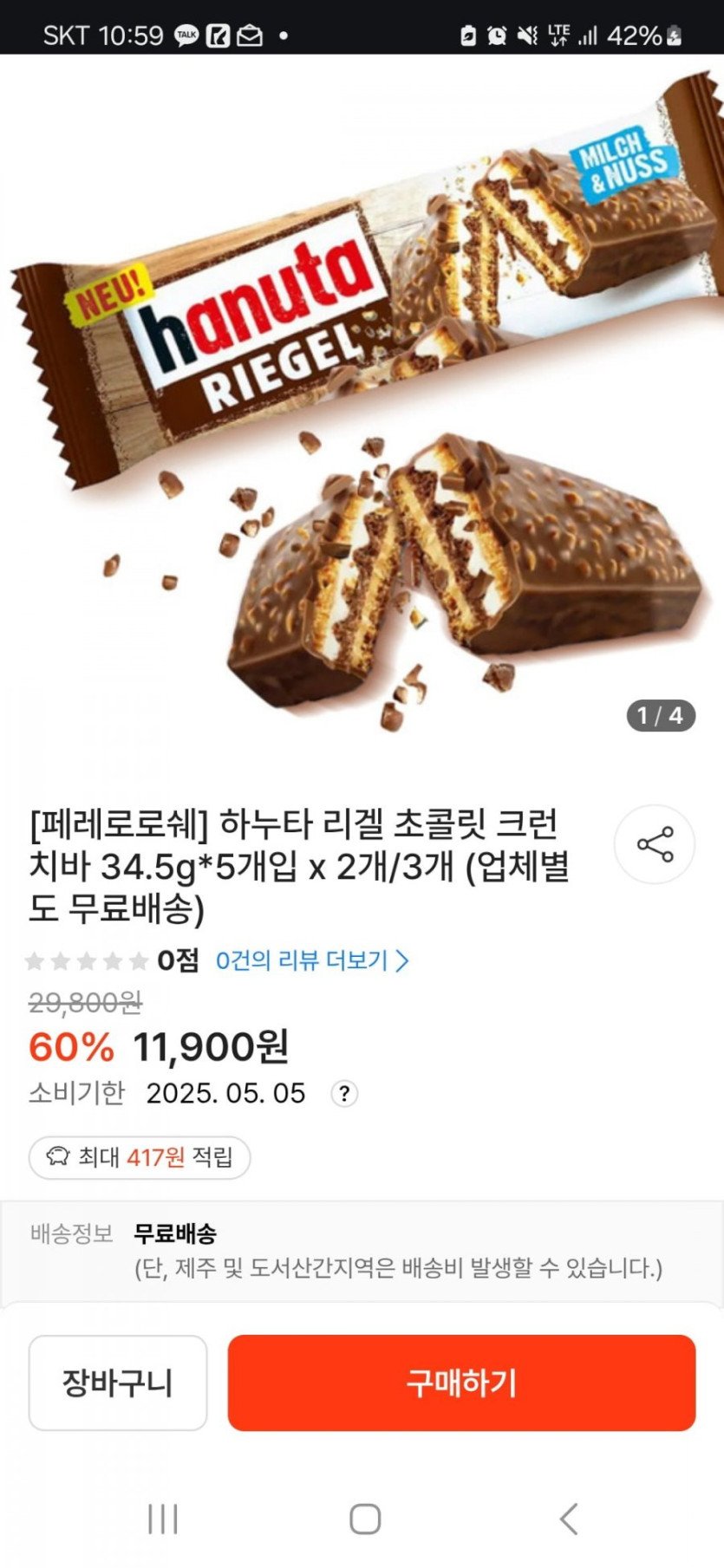
Task: Go back using the system back button
Action: point(569,1519)
